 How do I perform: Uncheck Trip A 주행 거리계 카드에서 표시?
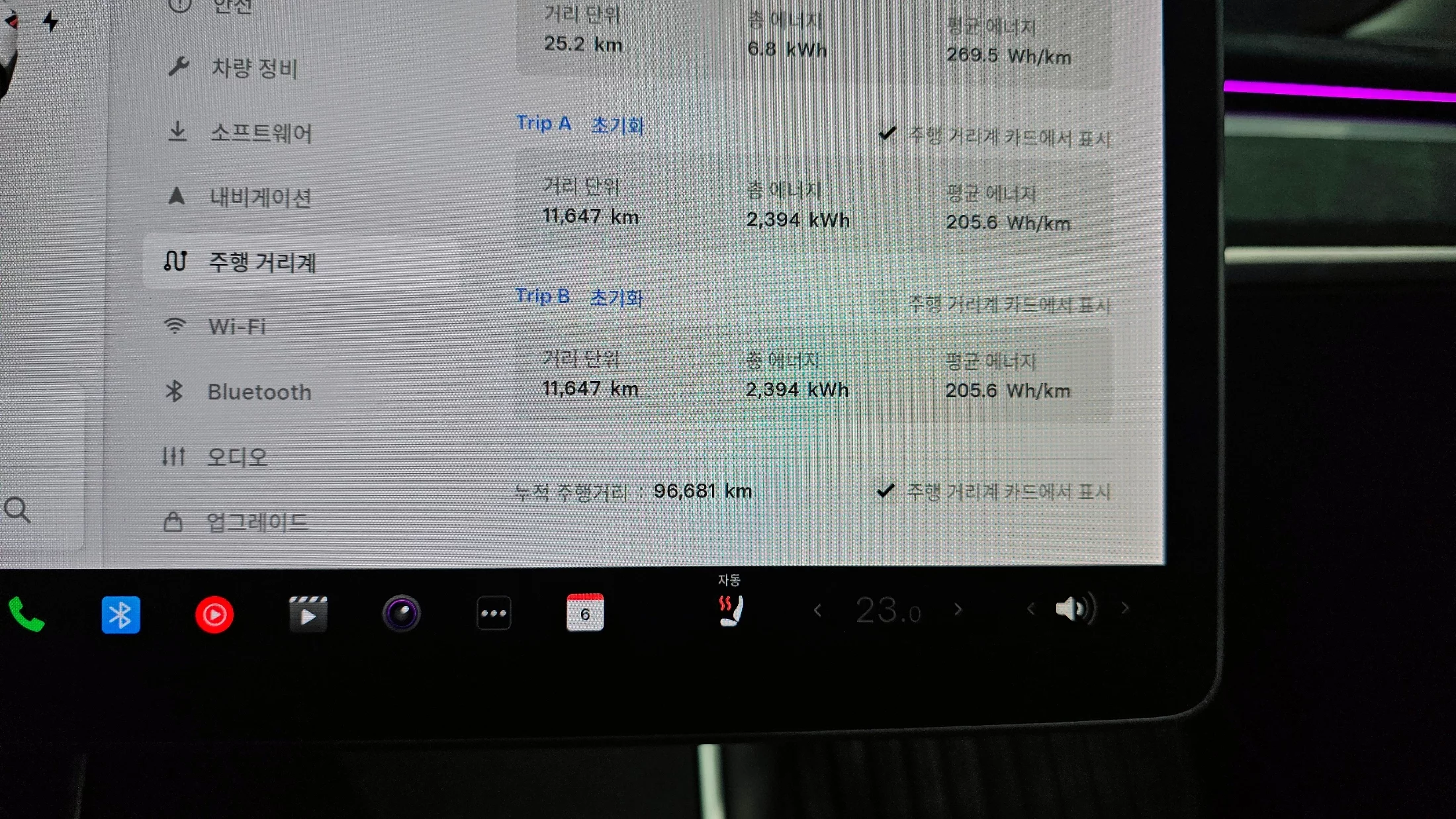click(887, 135)
